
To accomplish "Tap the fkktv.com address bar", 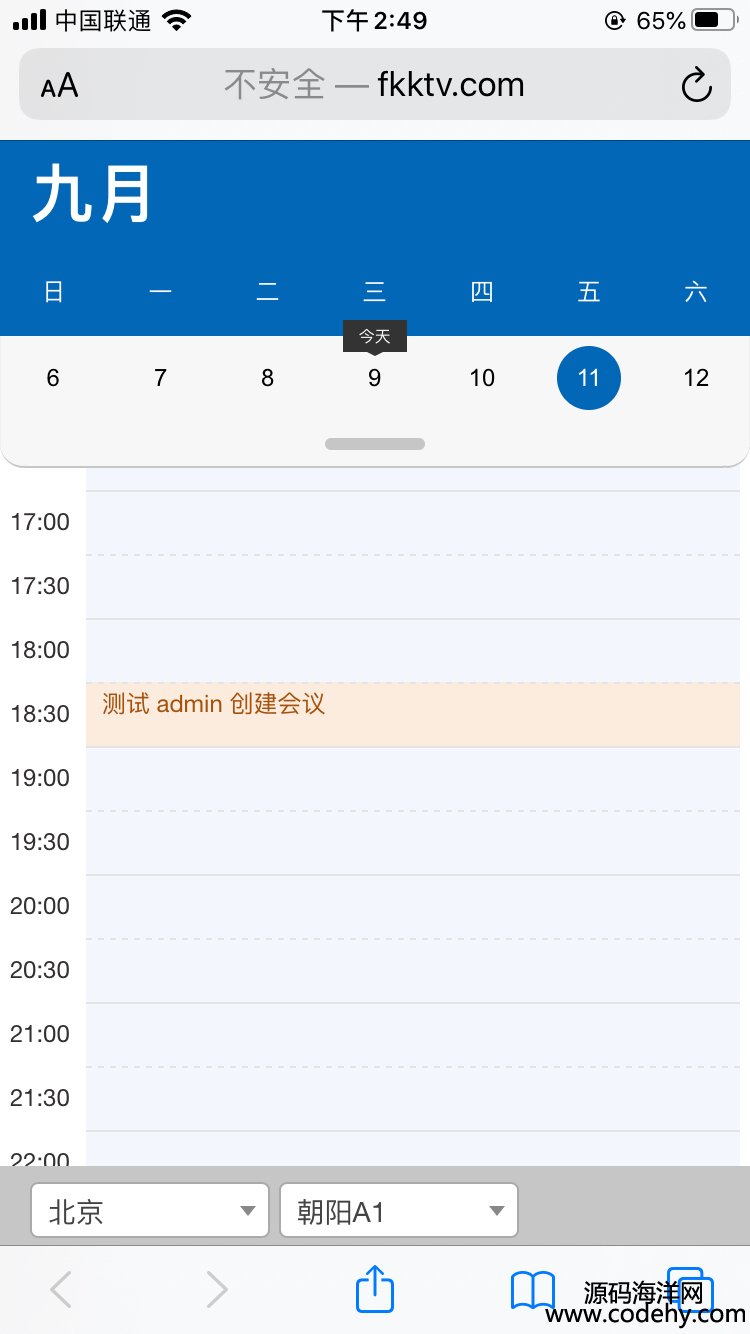I will click(x=374, y=85).
